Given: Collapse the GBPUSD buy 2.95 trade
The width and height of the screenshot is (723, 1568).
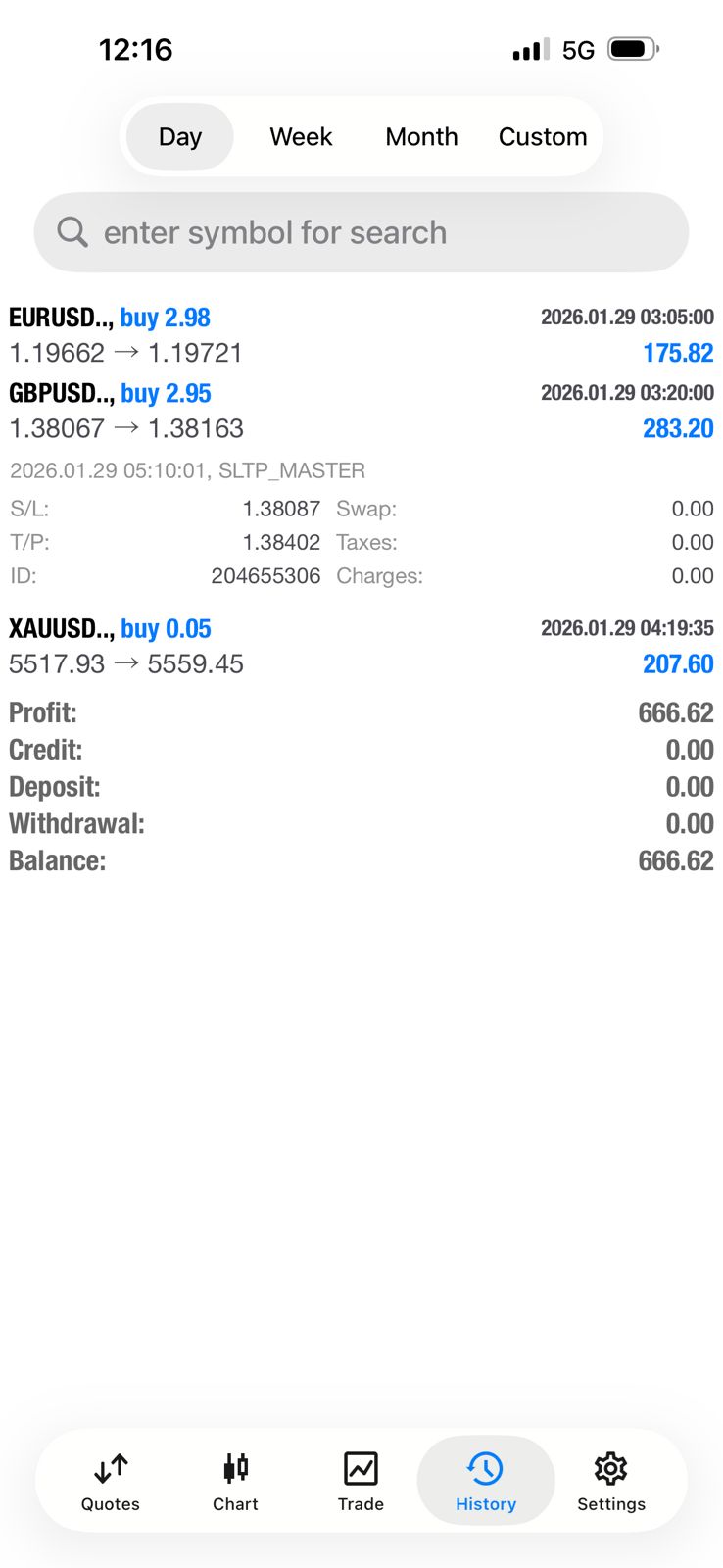Looking at the screenshot, I should click(x=361, y=411).
